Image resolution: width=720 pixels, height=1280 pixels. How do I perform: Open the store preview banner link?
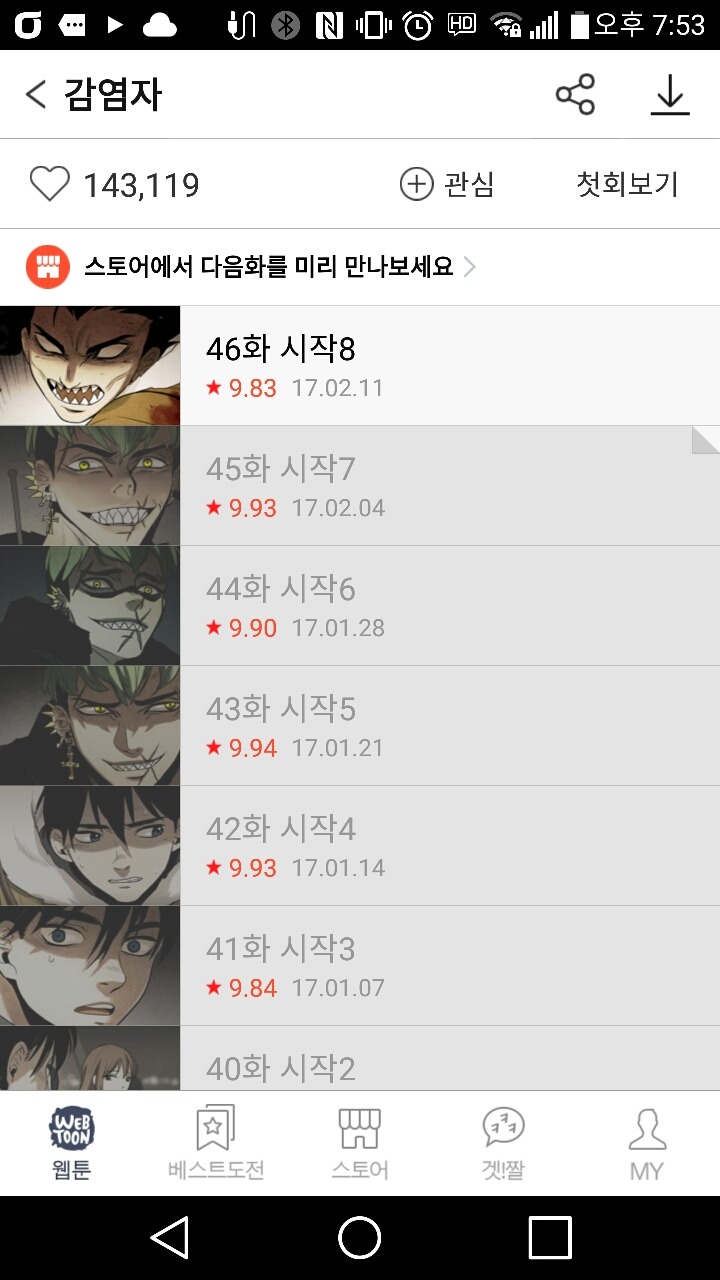pos(250,267)
